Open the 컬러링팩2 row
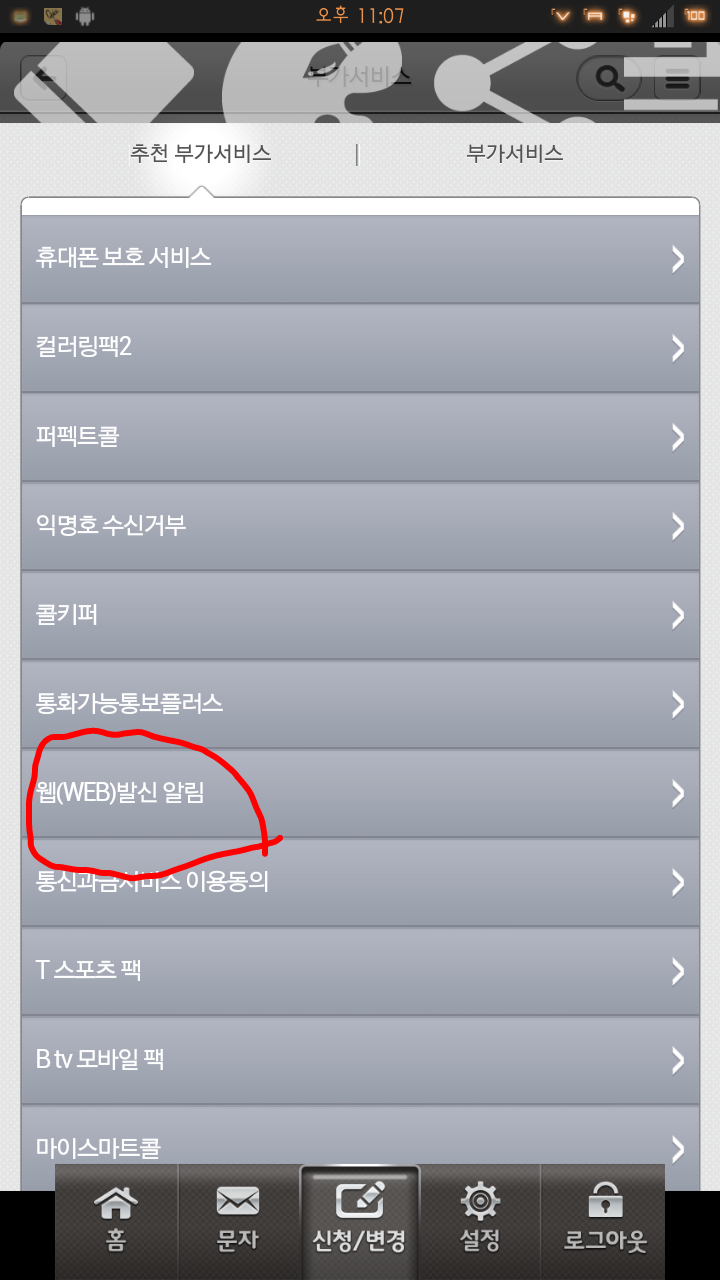The height and width of the screenshot is (1280, 720). [x=360, y=348]
